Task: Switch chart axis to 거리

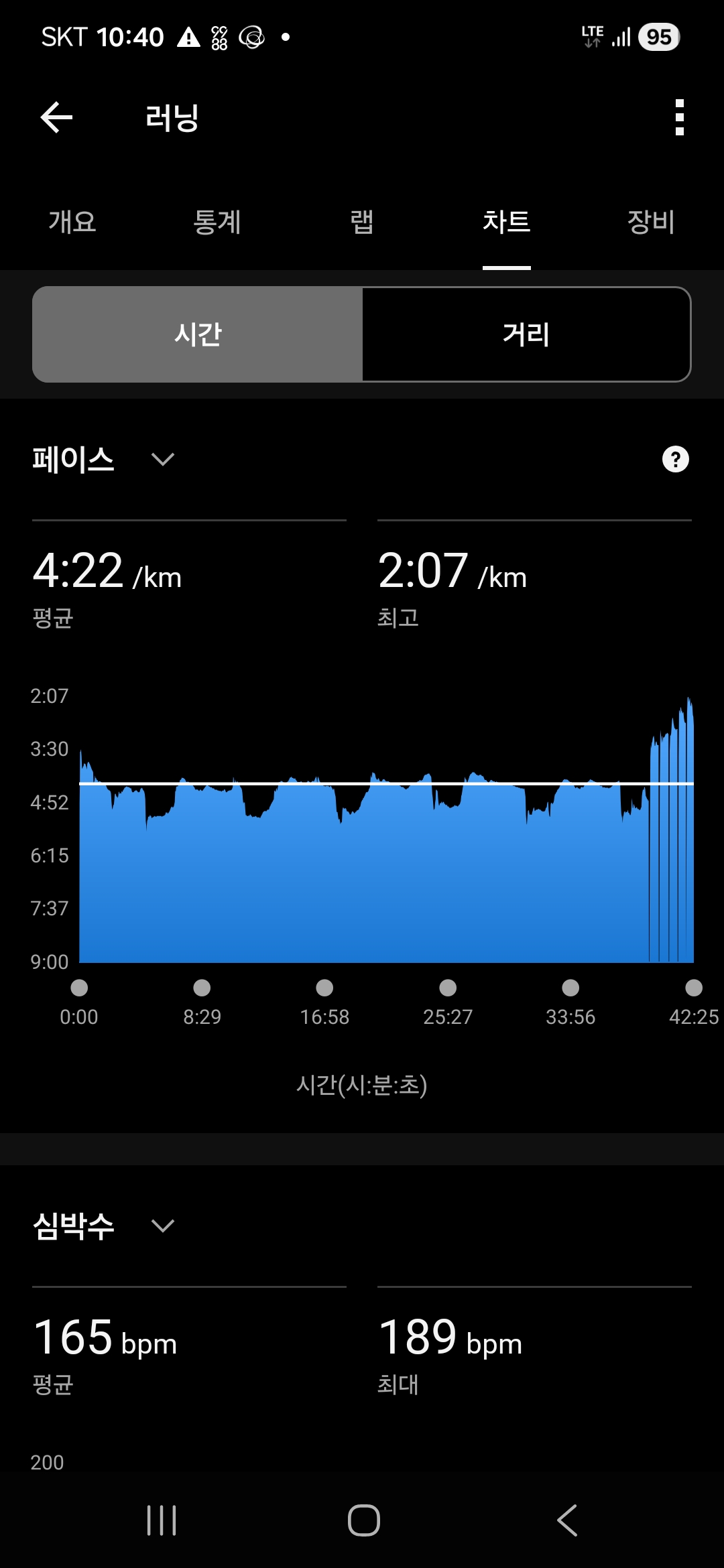Action: 526,334
